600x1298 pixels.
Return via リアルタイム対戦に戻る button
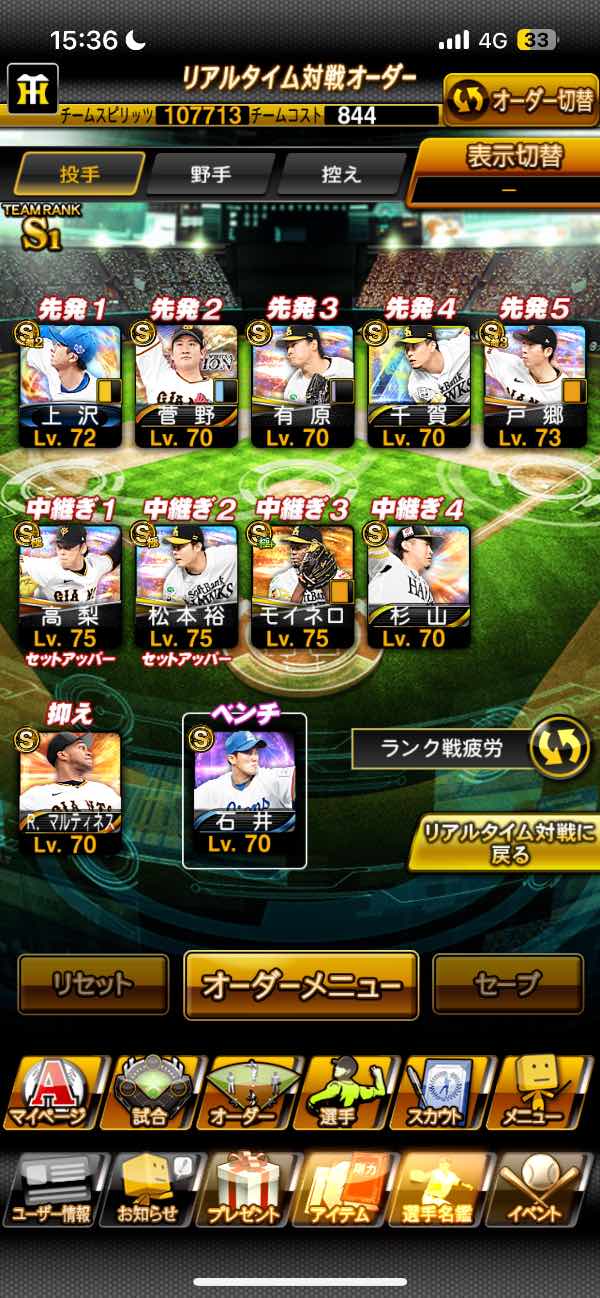[504, 843]
